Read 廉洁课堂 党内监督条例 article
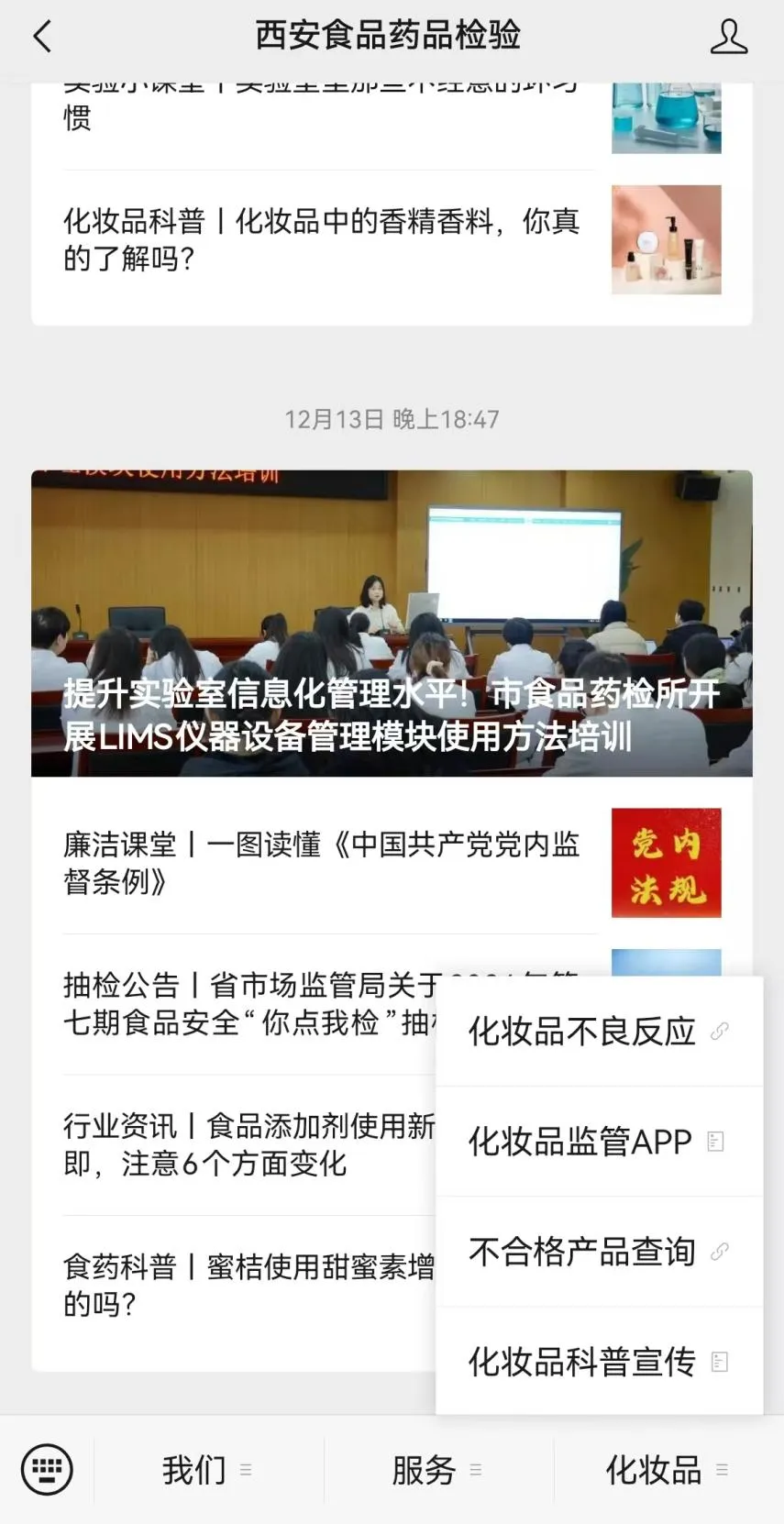 pyautogui.click(x=392, y=863)
